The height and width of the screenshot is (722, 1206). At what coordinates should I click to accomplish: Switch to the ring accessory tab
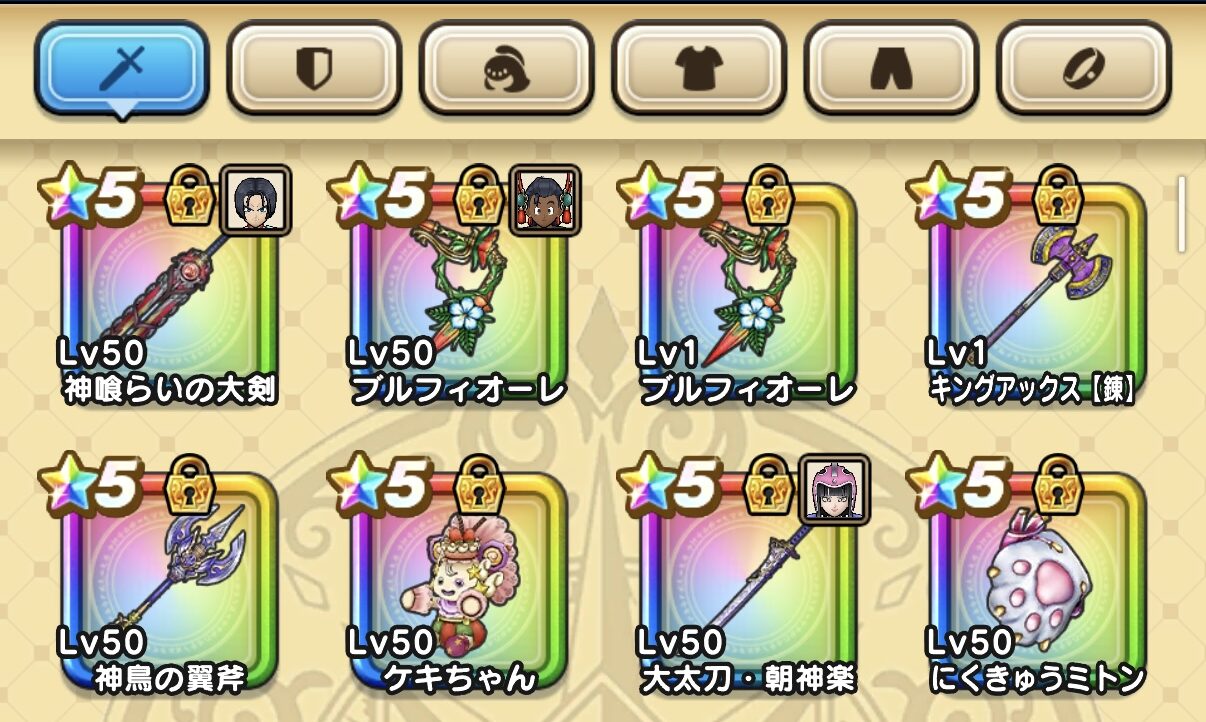pyautogui.click(x=1083, y=67)
